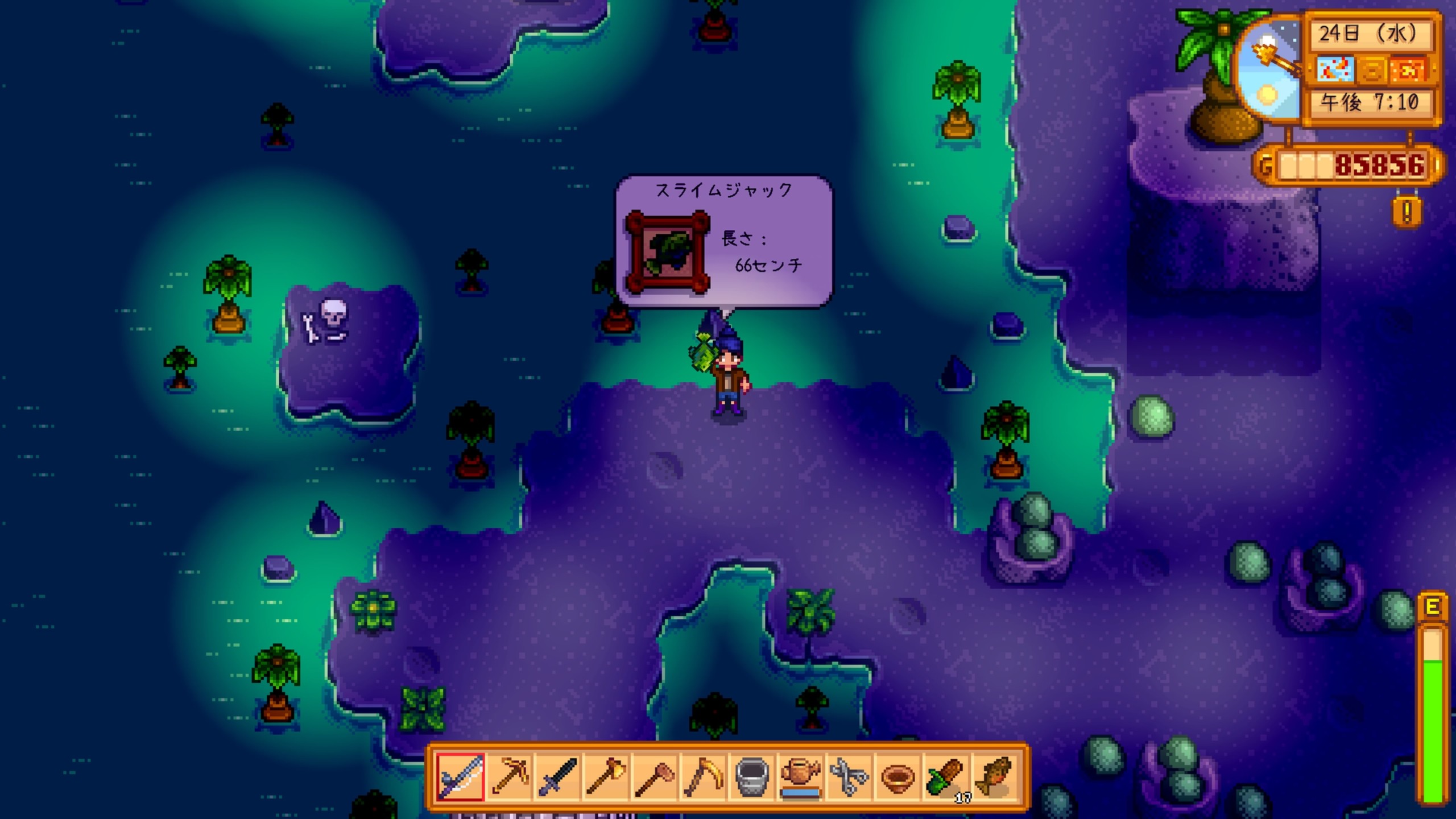This screenshot has height=819, width=1456.
Task: Select the fishing rod in the toolbar
Action: (x=460, y=777)
